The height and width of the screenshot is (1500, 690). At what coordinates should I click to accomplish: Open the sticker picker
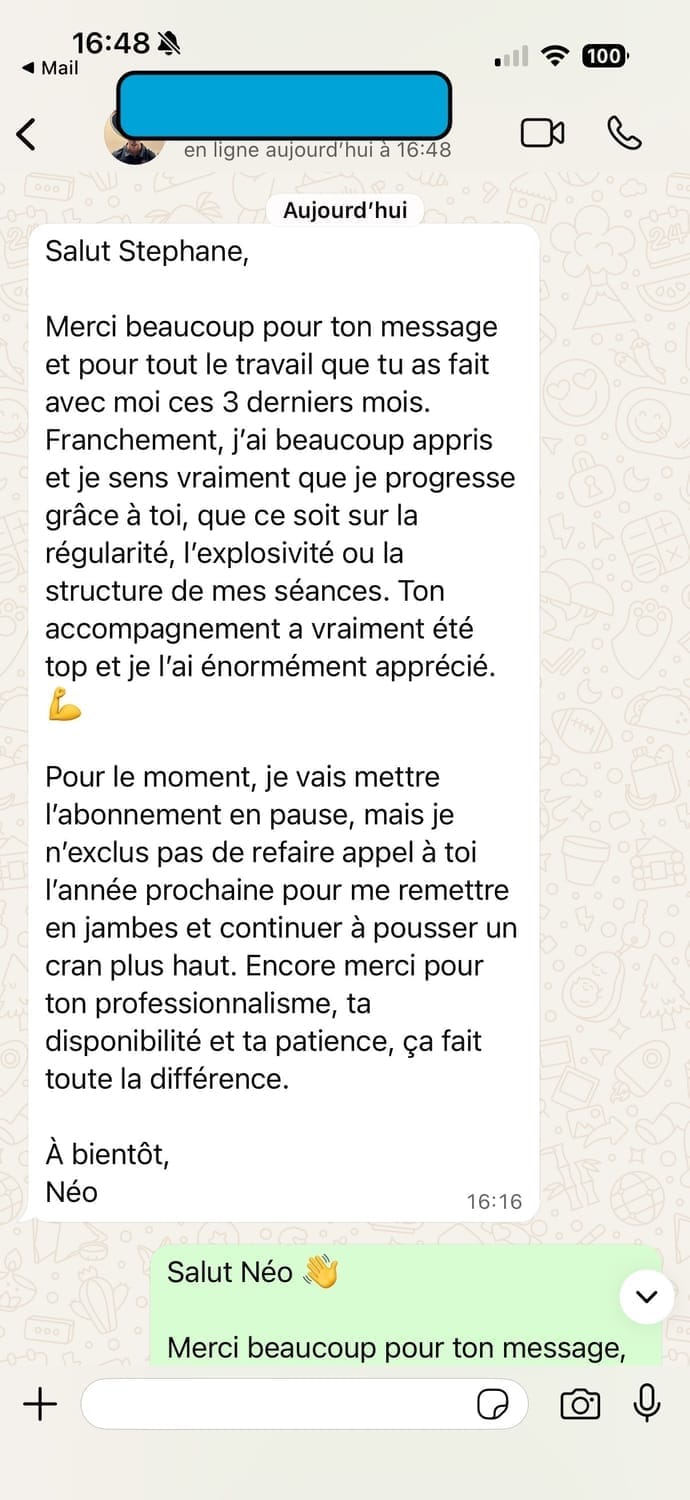click(492, 1405)
